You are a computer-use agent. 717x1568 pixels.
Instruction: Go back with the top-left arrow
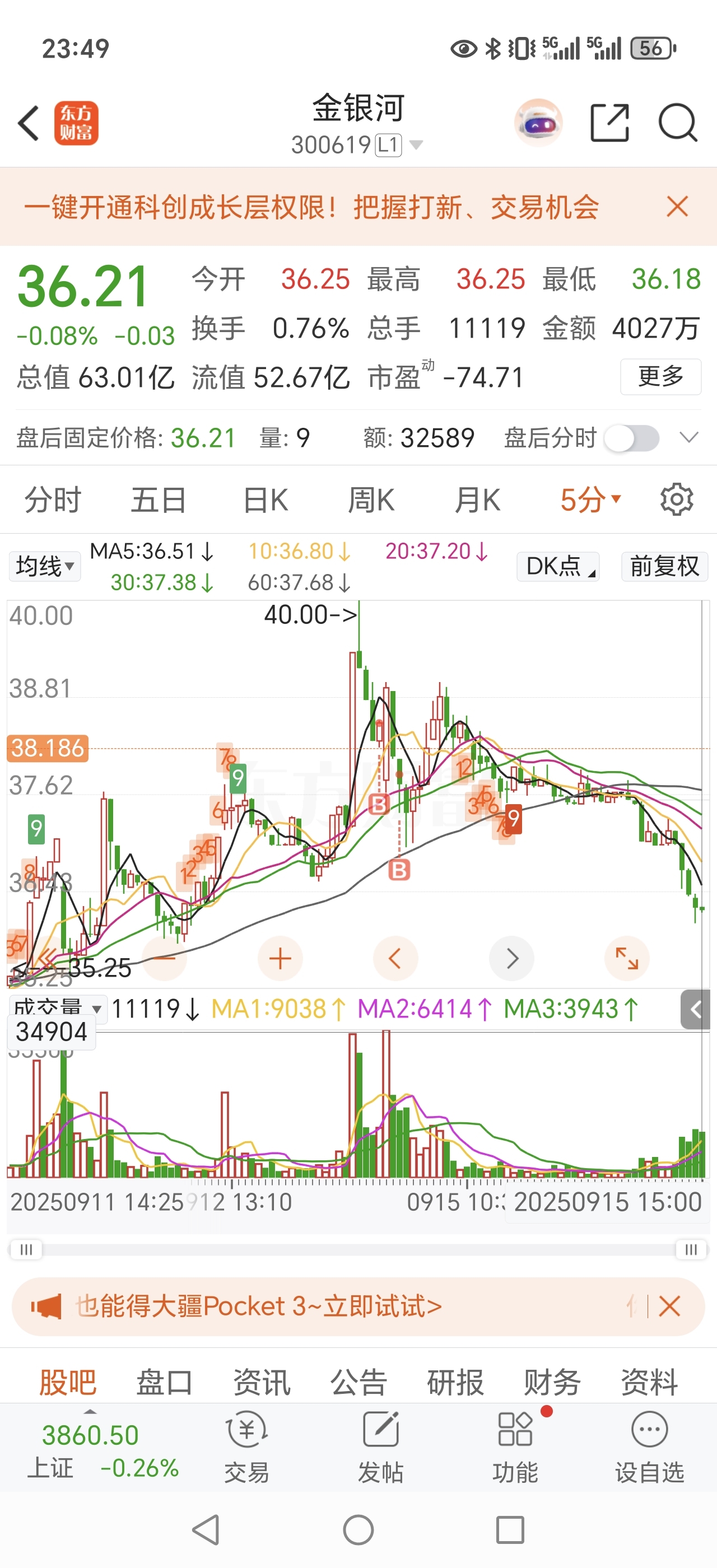(x=29, y=123)
